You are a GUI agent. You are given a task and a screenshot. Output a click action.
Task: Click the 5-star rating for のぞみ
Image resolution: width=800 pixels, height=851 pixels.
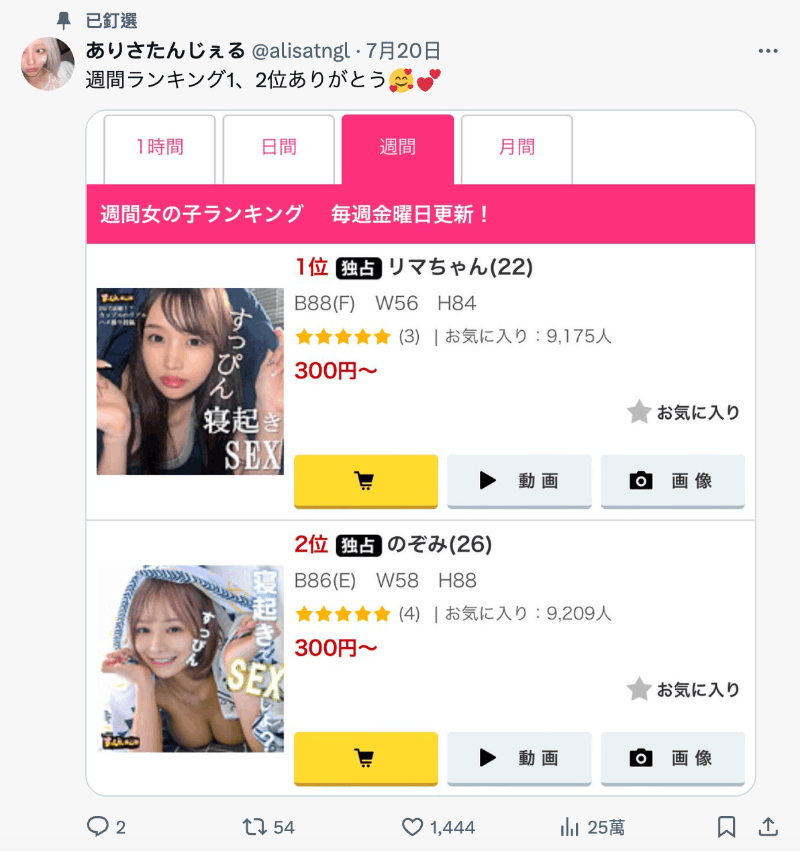[342, 613]
